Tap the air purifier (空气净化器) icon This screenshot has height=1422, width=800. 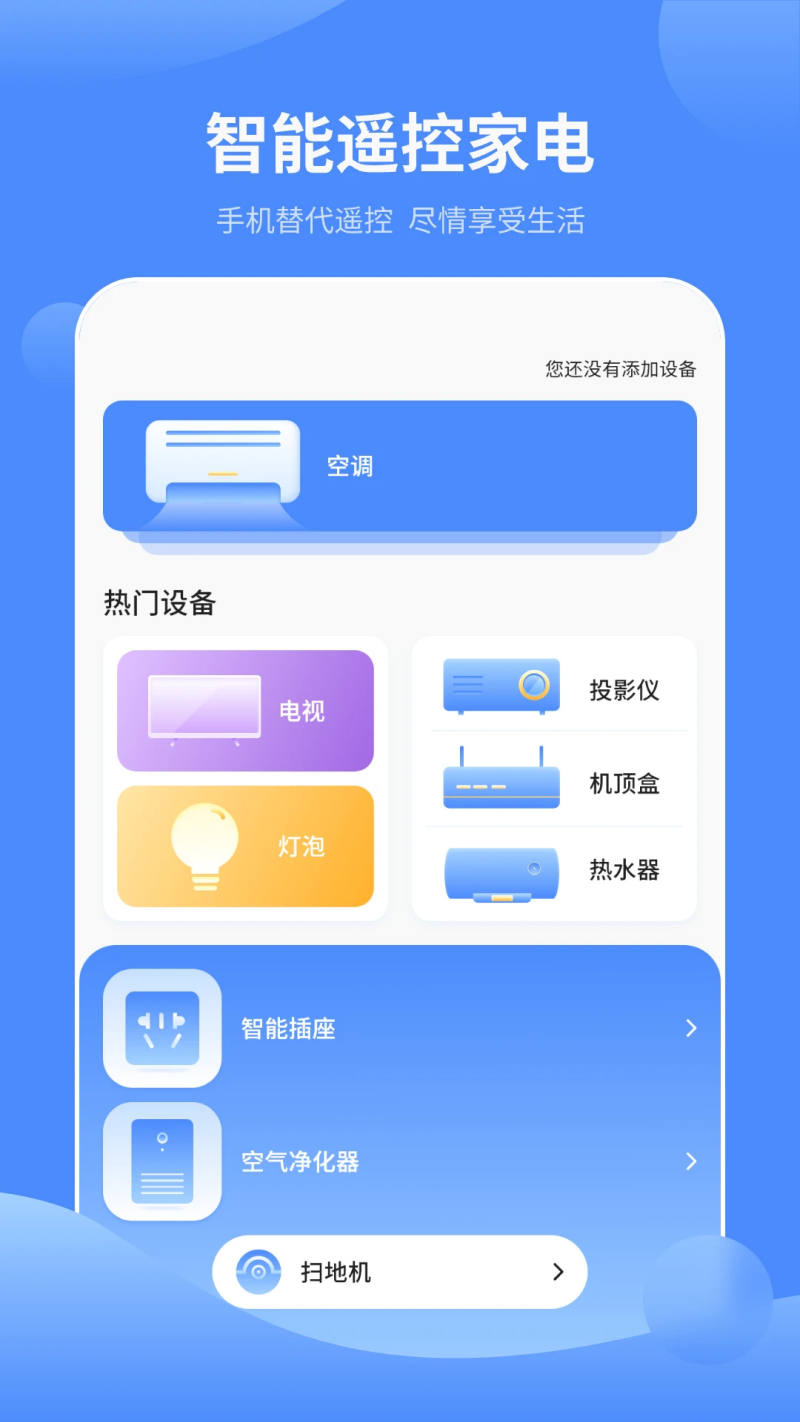point(161,1161)
